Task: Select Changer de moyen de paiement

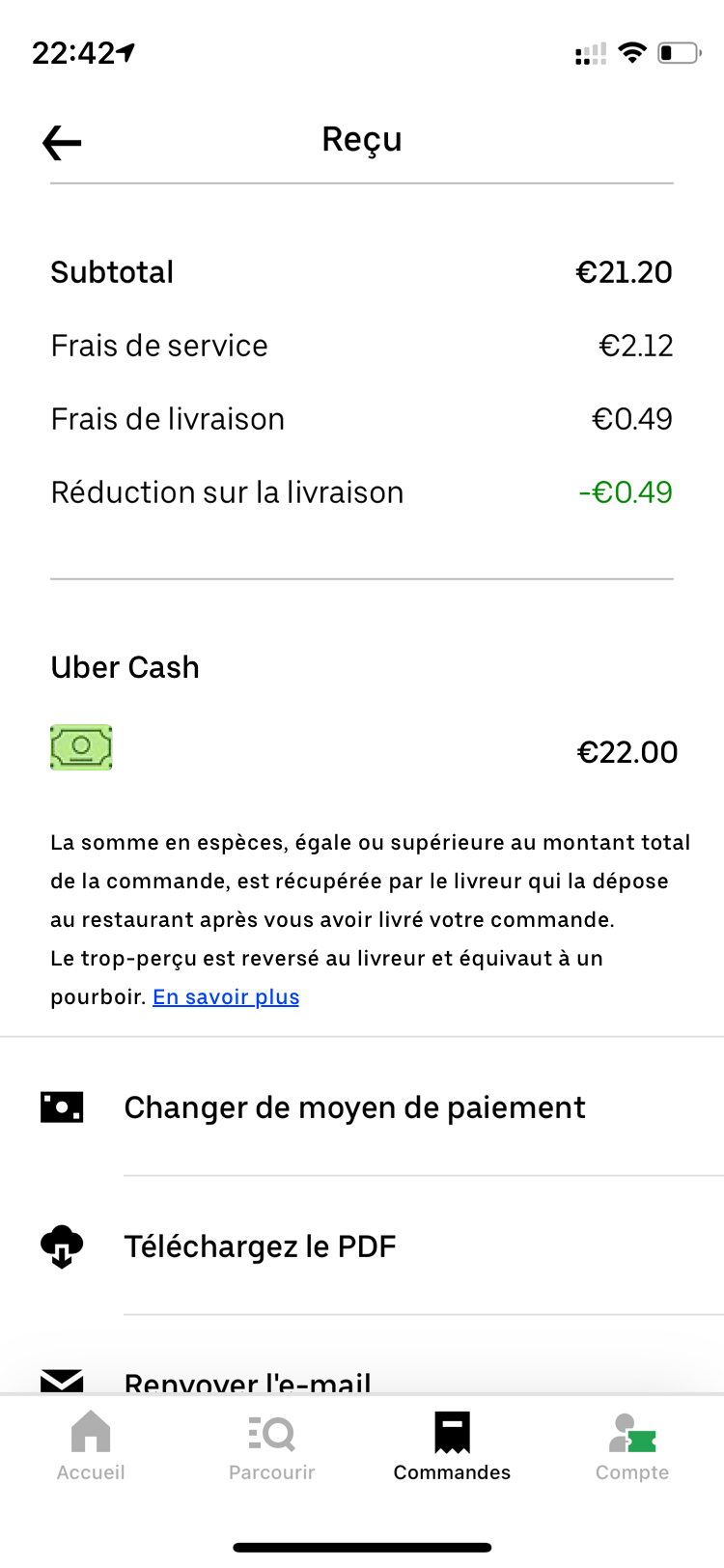Action: [362, 1107]
